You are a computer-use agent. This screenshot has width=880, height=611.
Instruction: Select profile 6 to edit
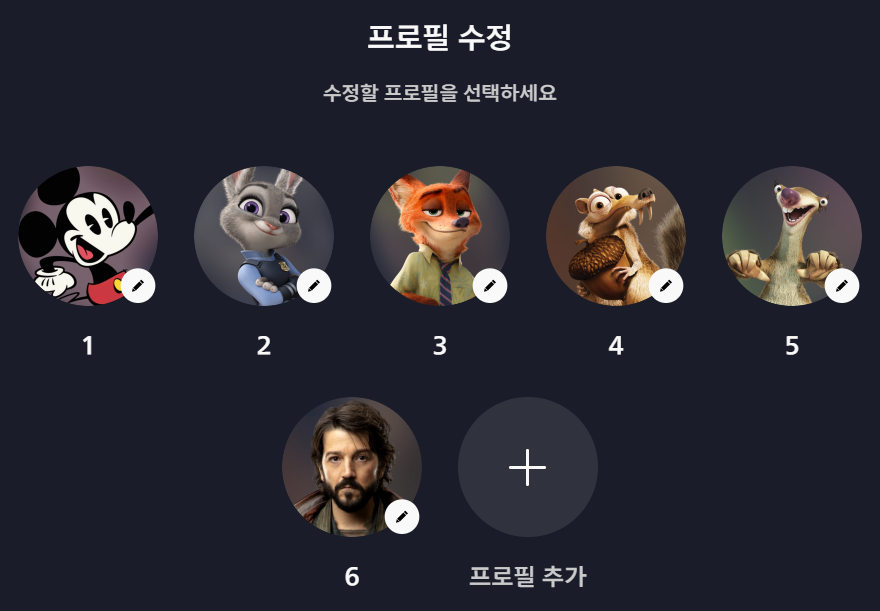[352, 467]
